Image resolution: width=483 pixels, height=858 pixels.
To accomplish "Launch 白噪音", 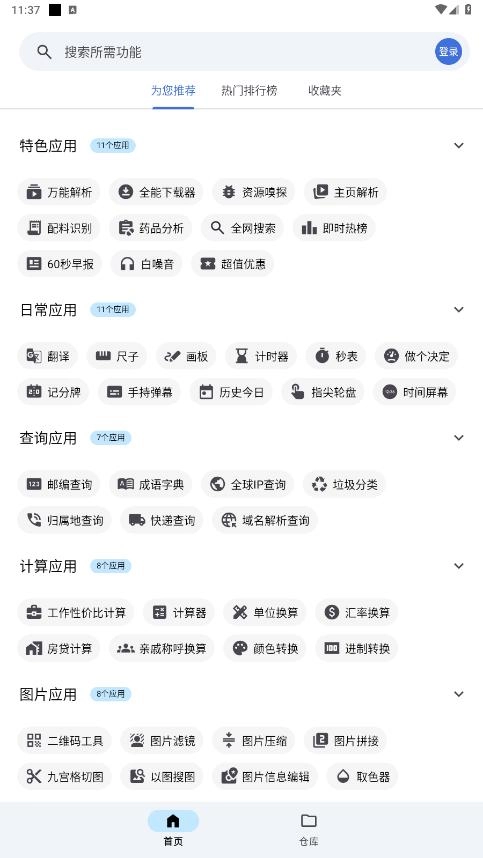I will [147, 264].
